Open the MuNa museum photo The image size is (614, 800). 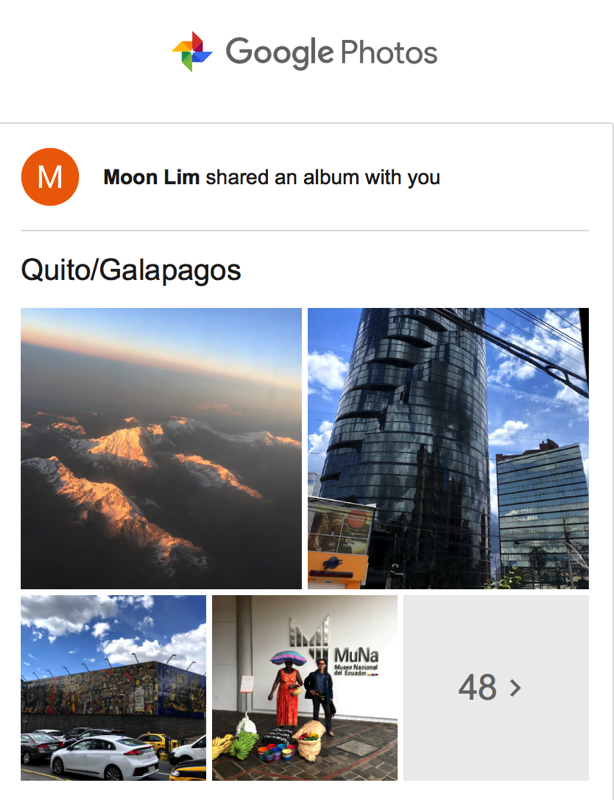[304, 687]
